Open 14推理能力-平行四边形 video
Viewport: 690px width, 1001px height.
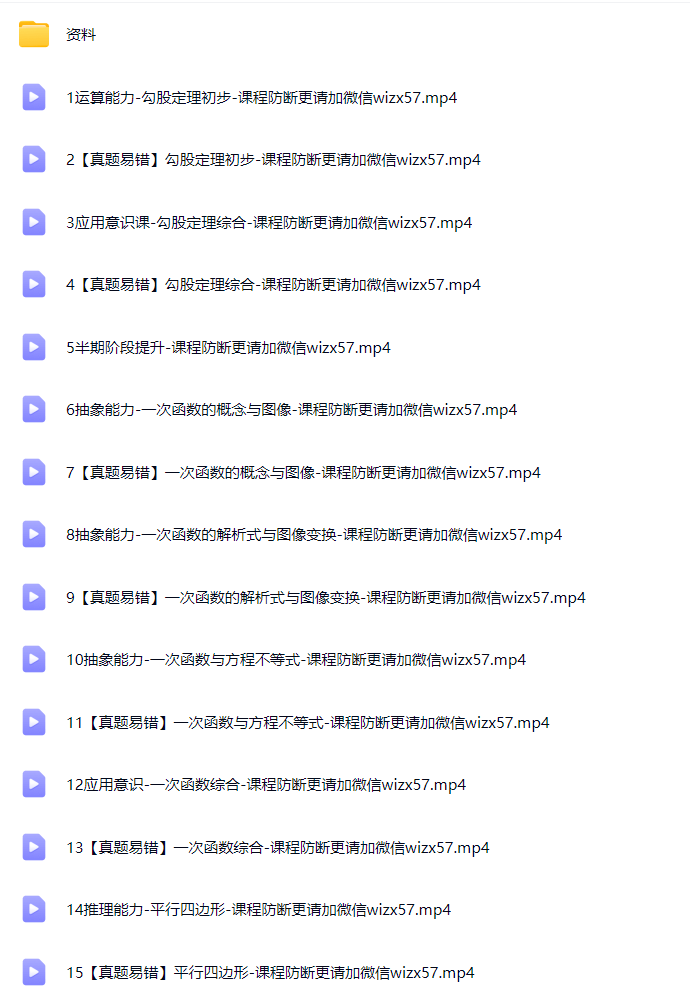click(x=258, y=910)
